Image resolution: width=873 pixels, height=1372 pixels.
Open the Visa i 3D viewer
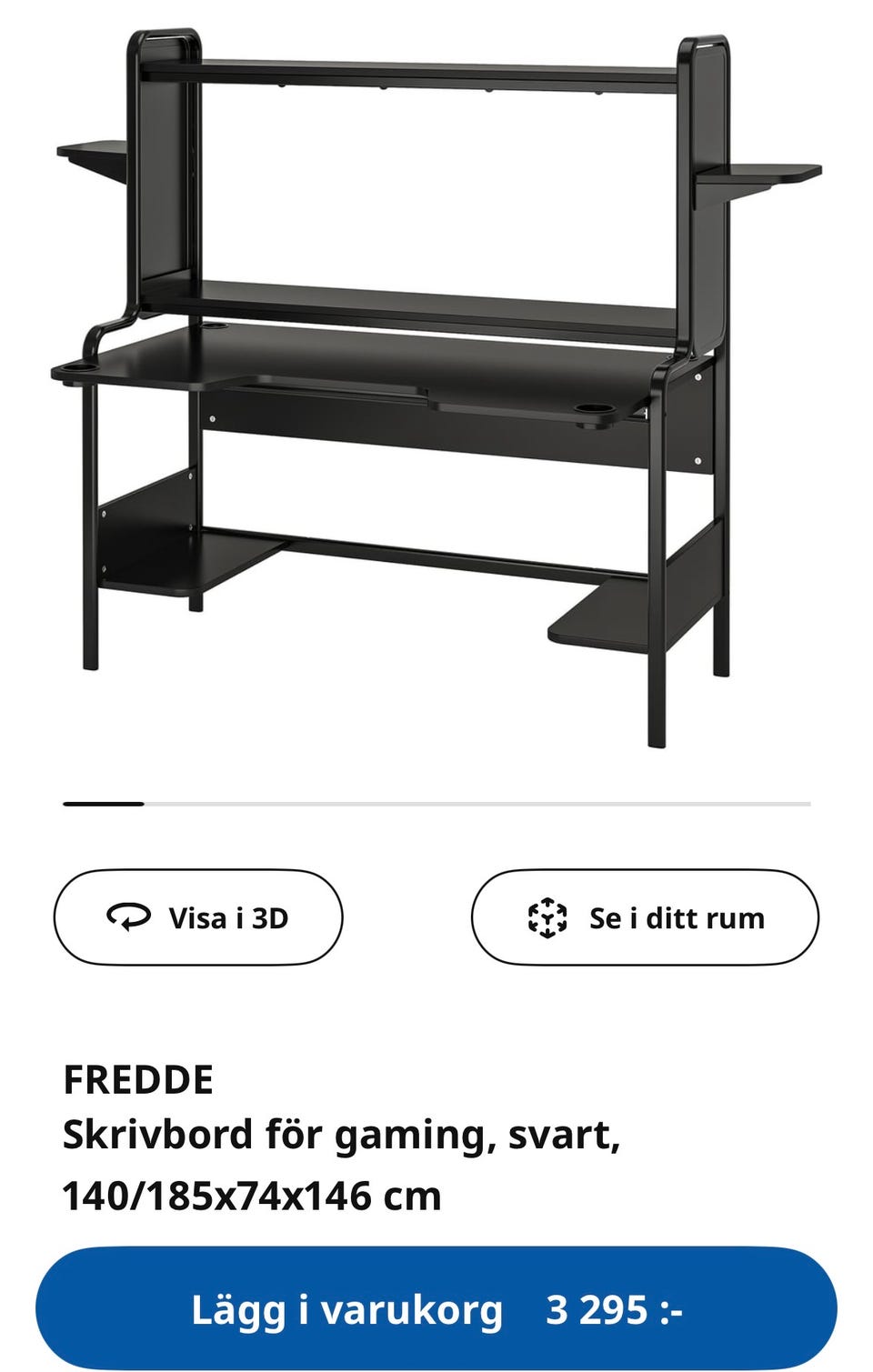coord(198,917)
